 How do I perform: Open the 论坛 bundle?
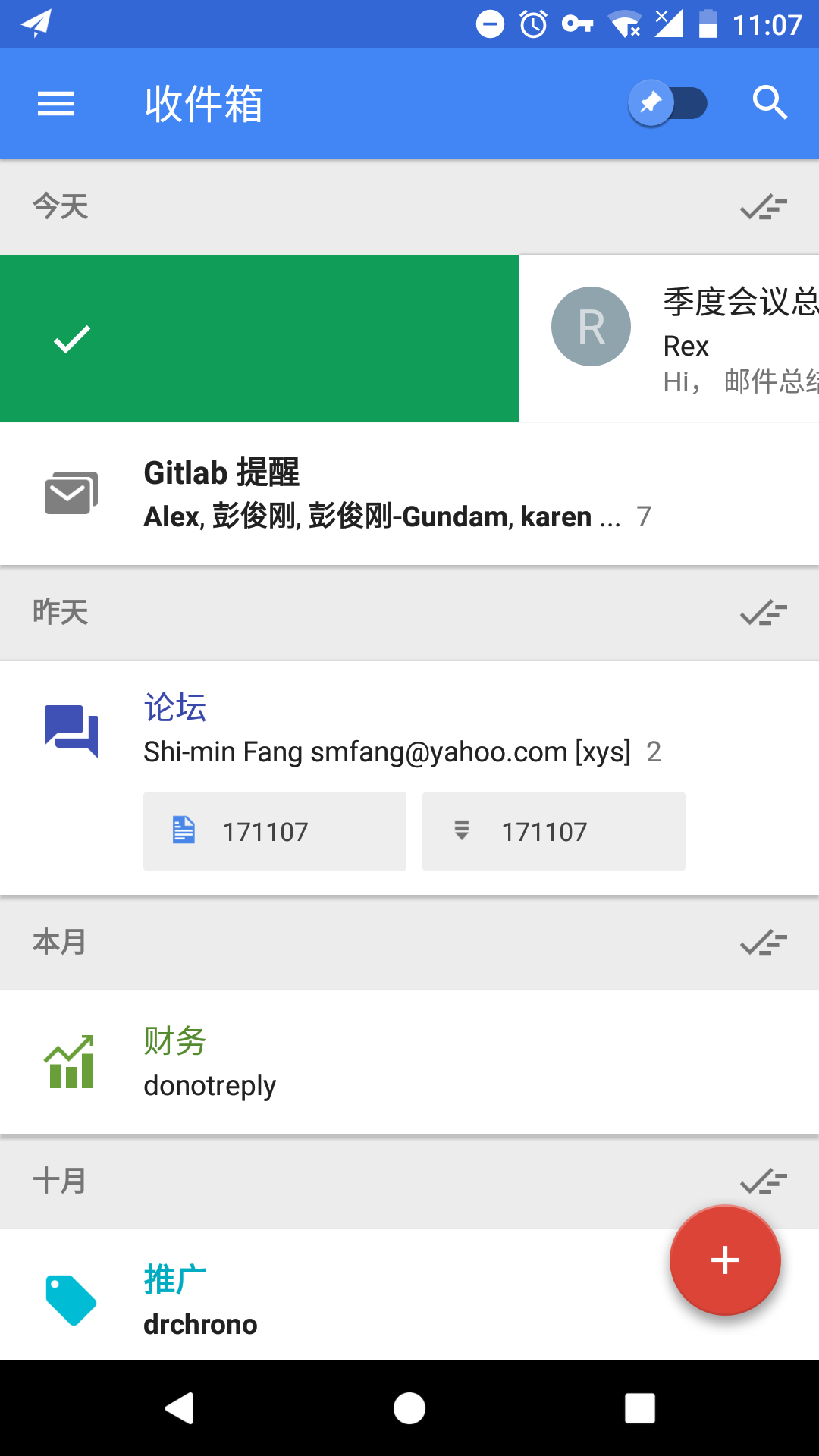click(x=409, y=730)
